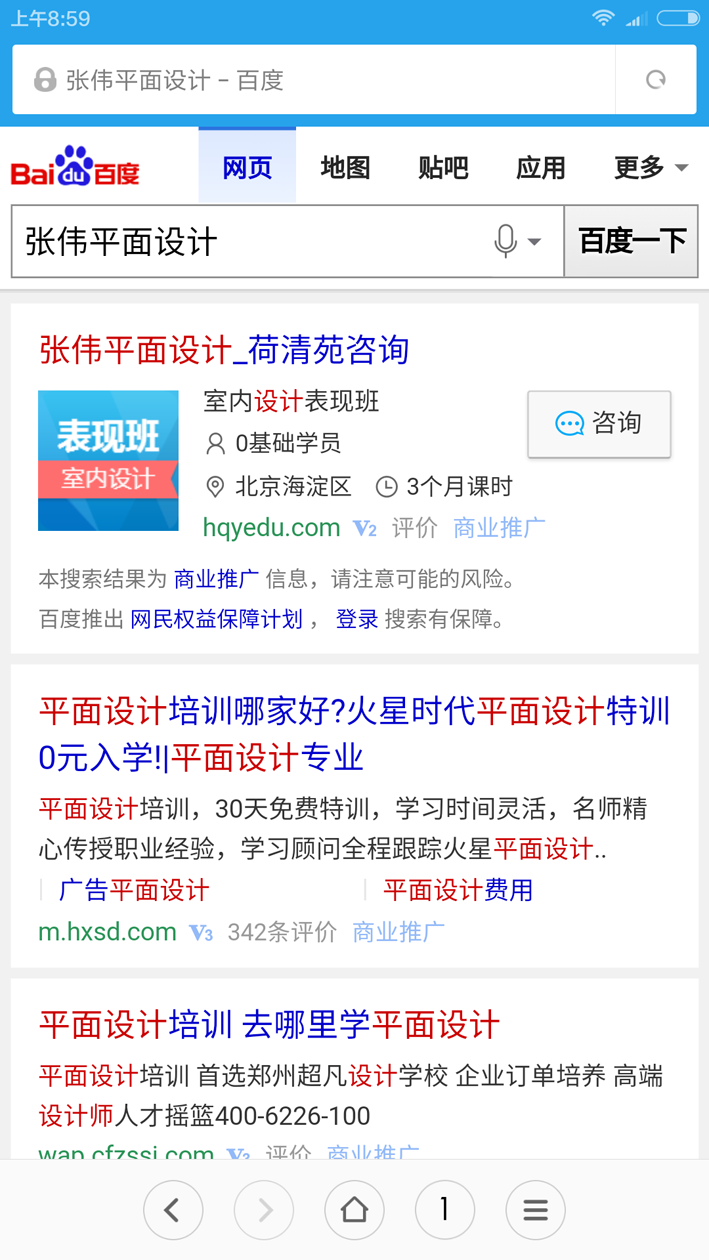Activate voice search microphone

(x=506, y=242)
